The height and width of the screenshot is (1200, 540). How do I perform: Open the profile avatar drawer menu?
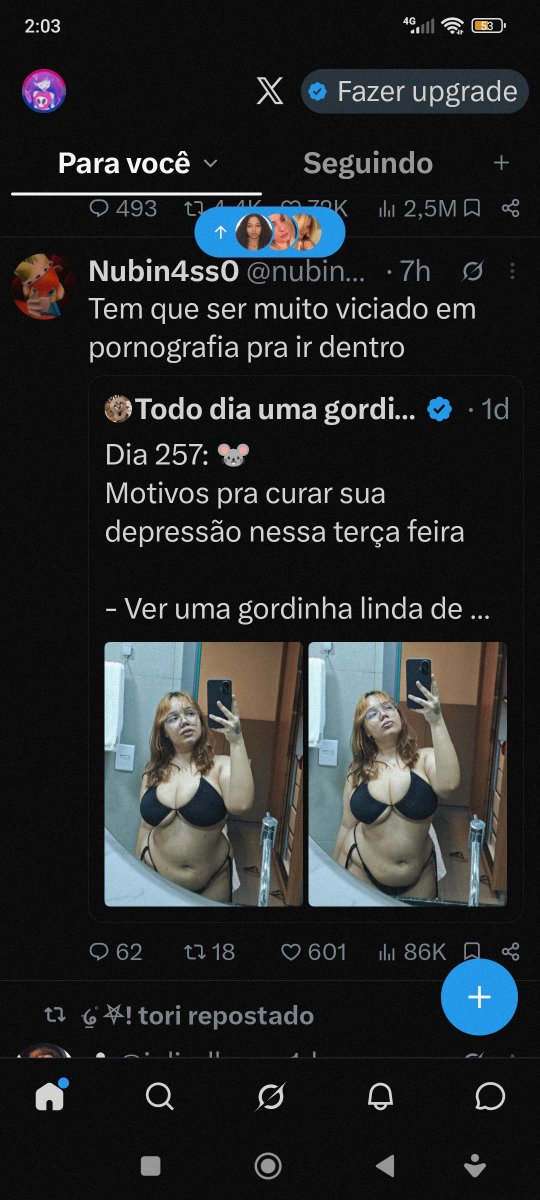[x=44, y=91]
